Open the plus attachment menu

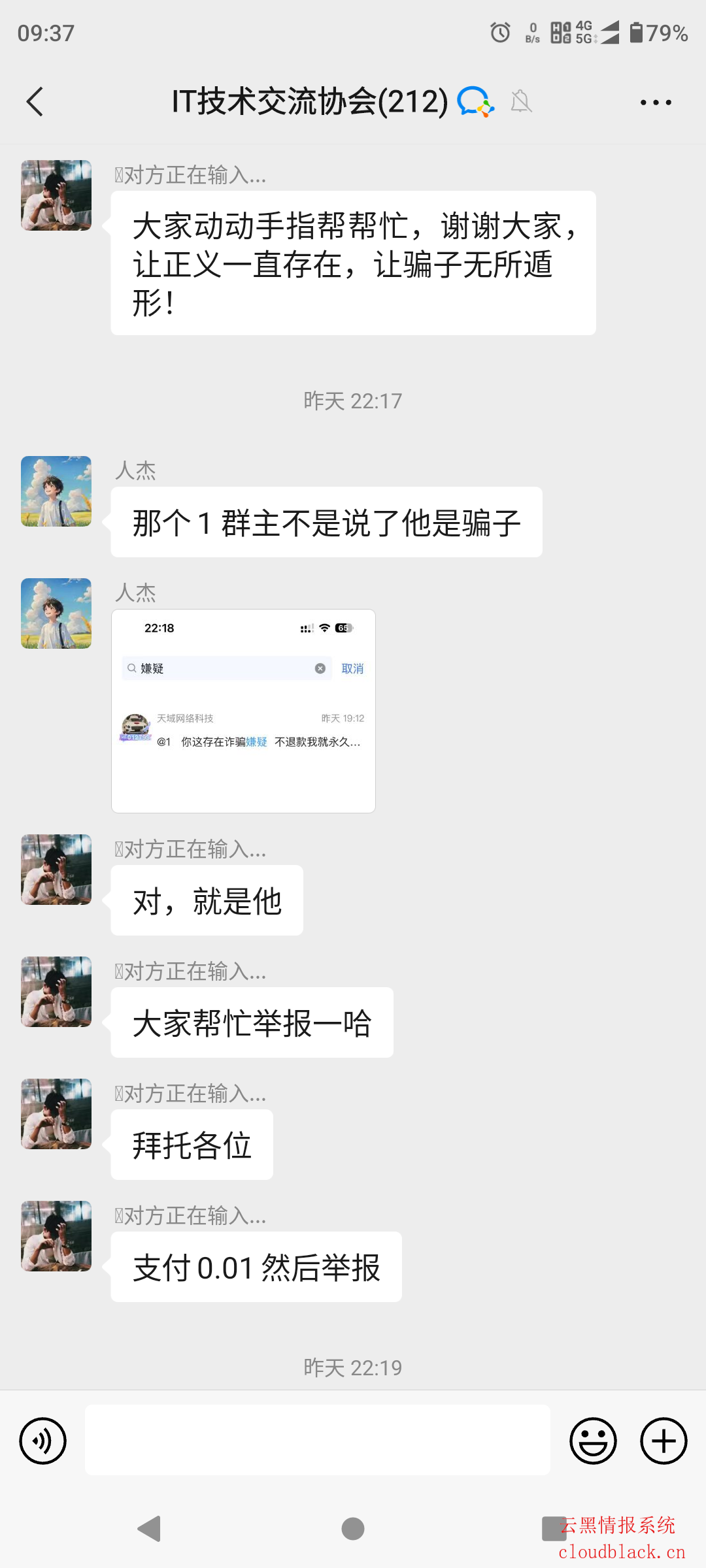pyautogui.click(x=664, y=1441)
